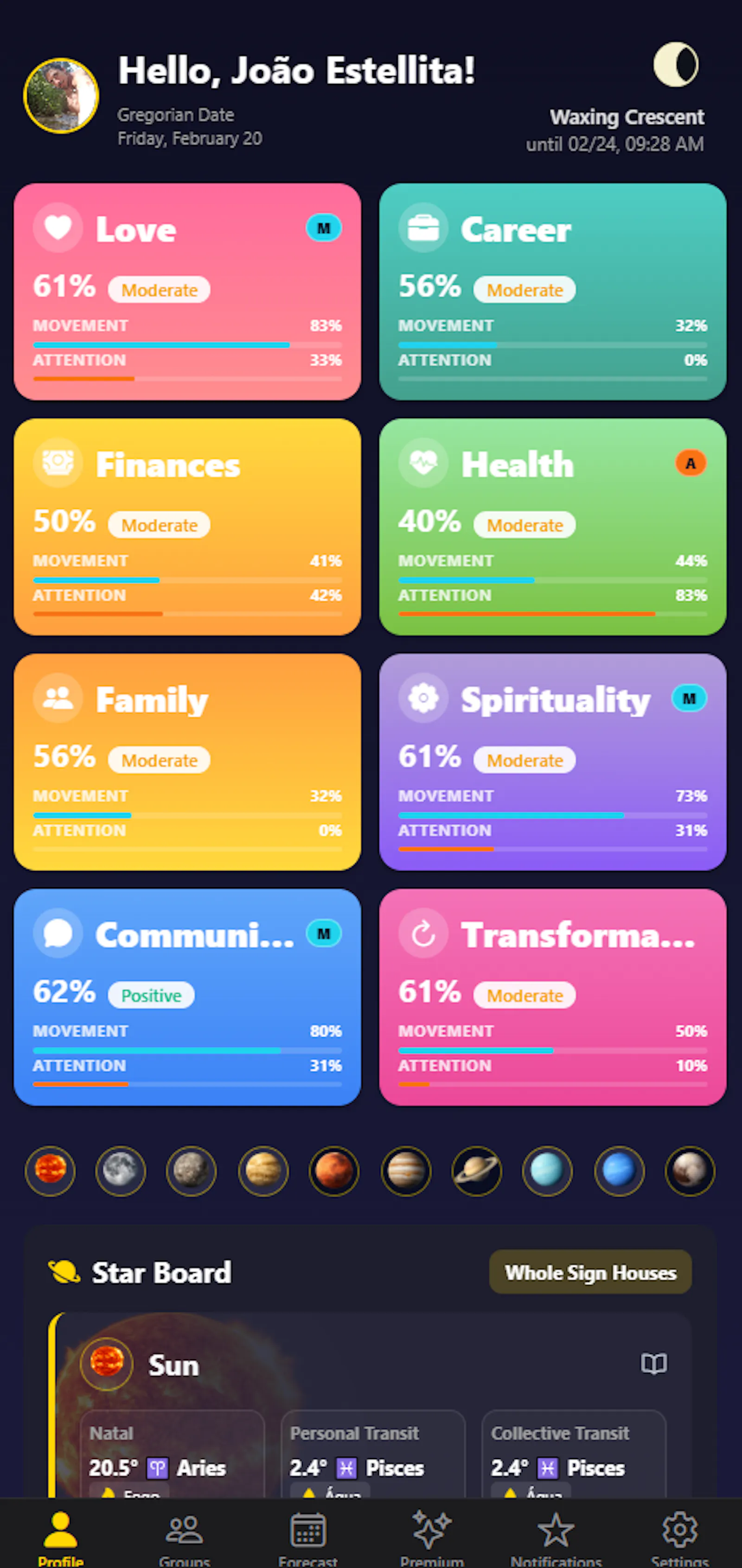This screenshot has width=742, height=1568.
Task: Open the Communication card
Action: (187, 997)
